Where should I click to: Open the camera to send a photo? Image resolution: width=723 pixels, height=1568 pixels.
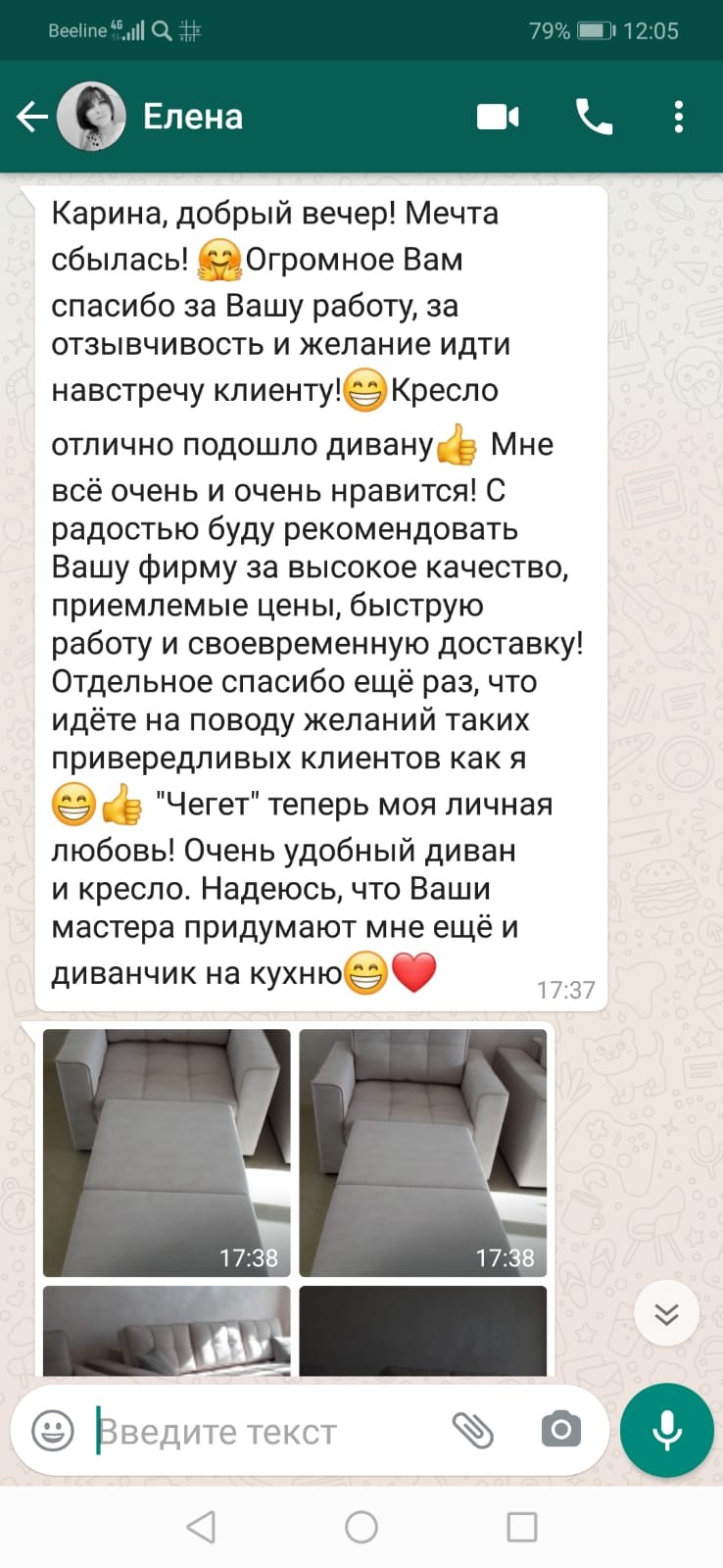(x=560, y=1430)
